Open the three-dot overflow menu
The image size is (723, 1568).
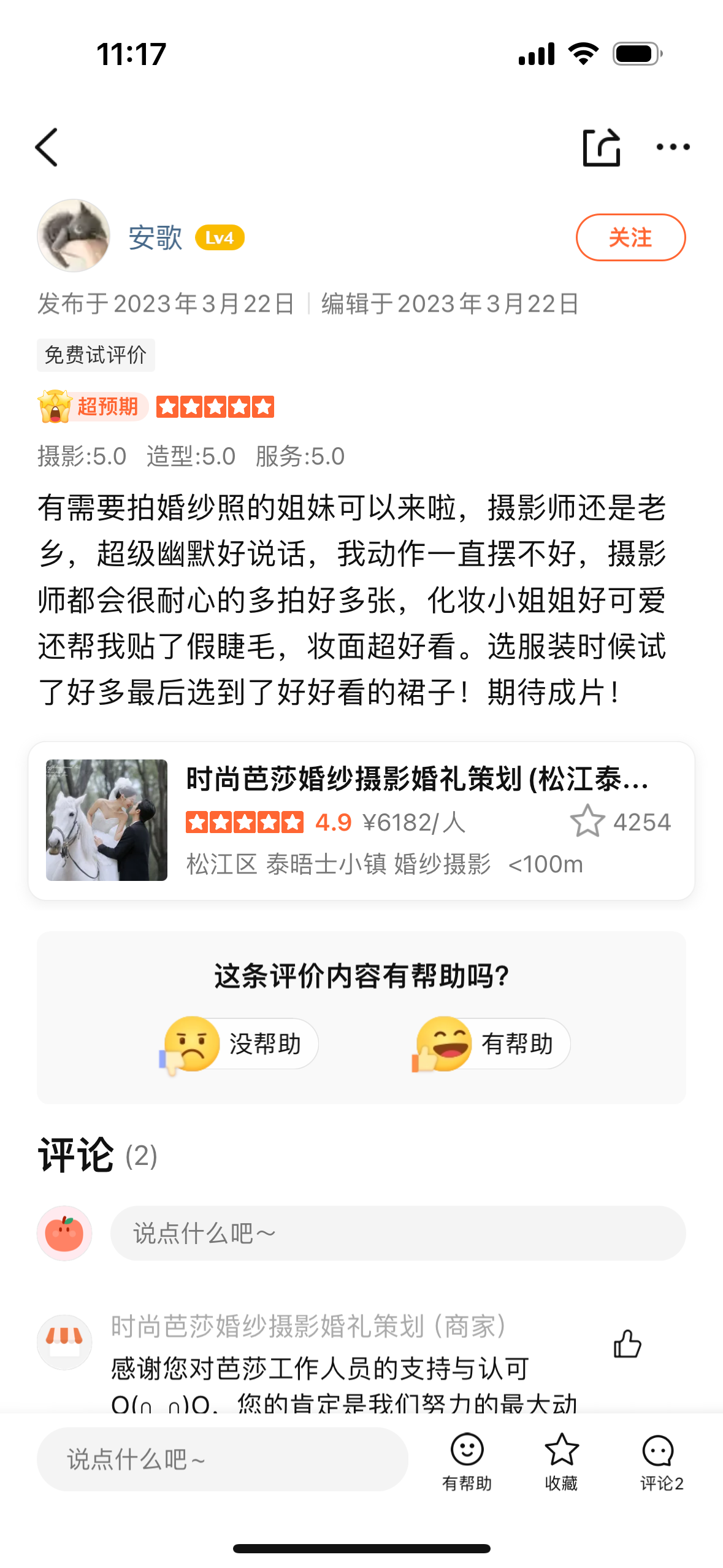tap(673, 147)
